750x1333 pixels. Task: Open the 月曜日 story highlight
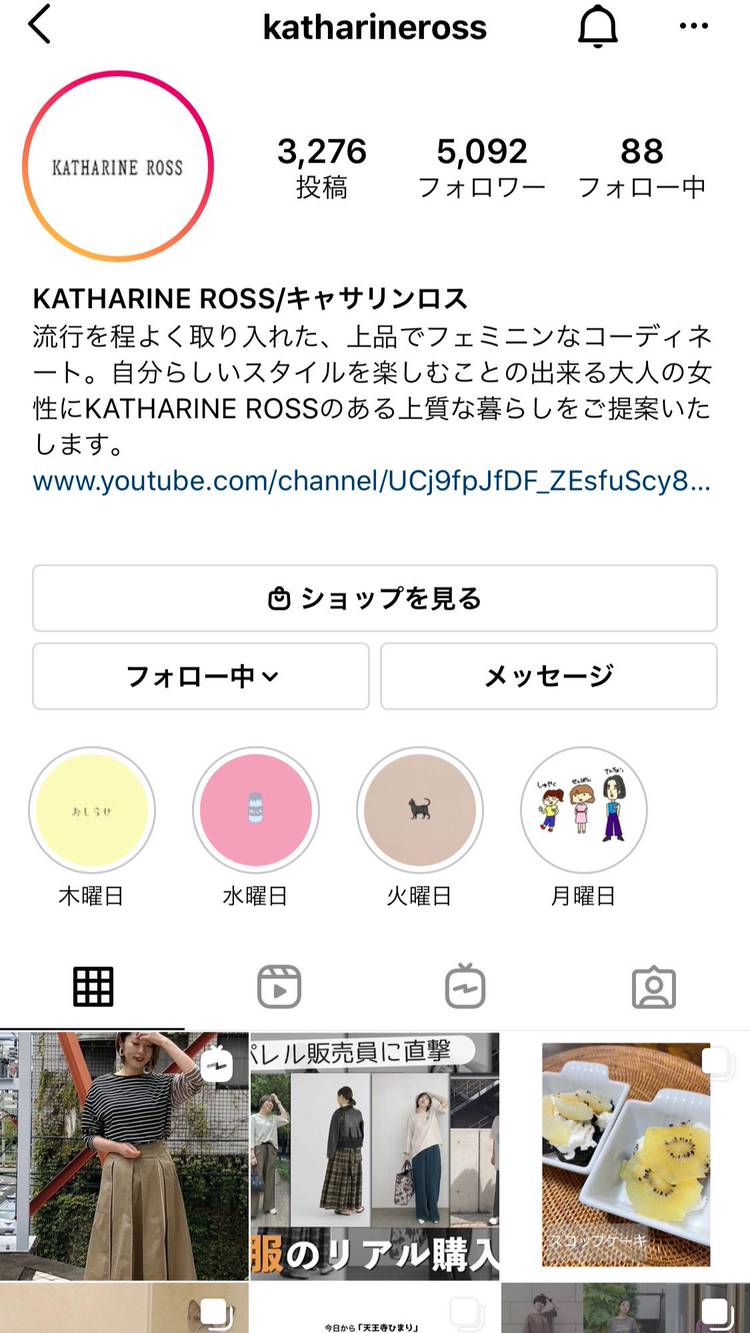click(583, 811)
